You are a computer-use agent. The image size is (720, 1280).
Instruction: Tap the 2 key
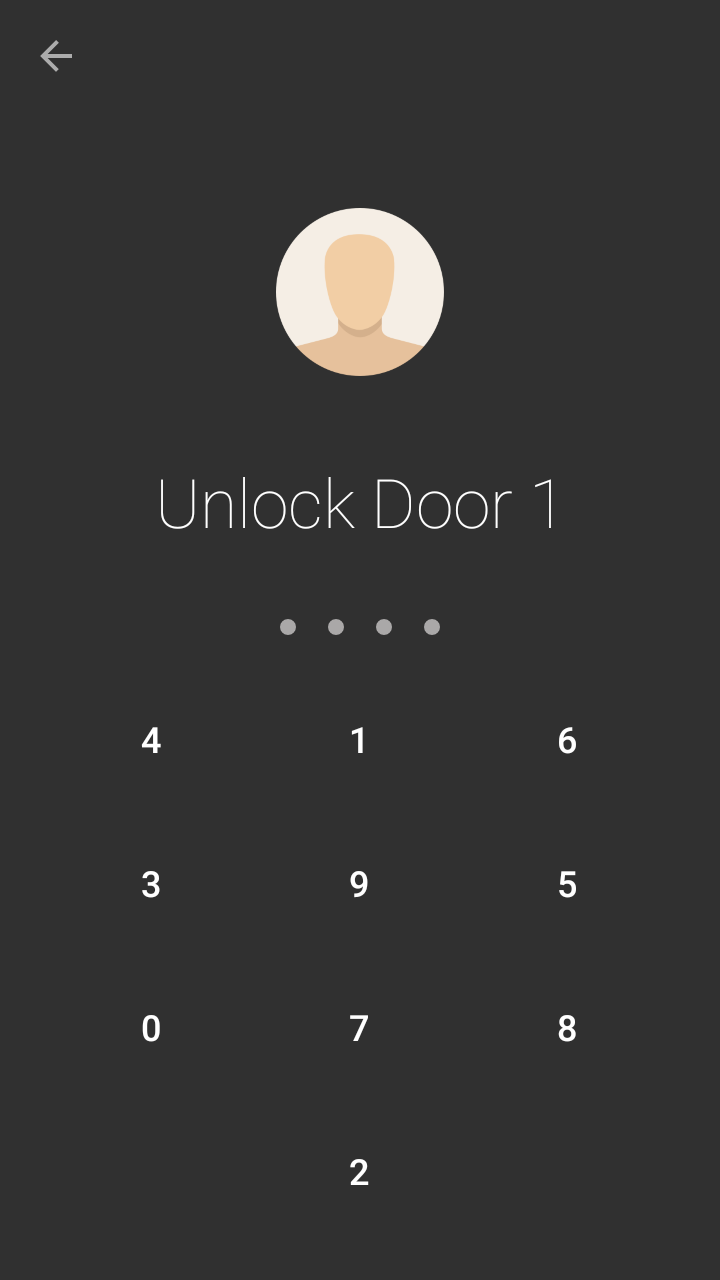pos(359,1173)
